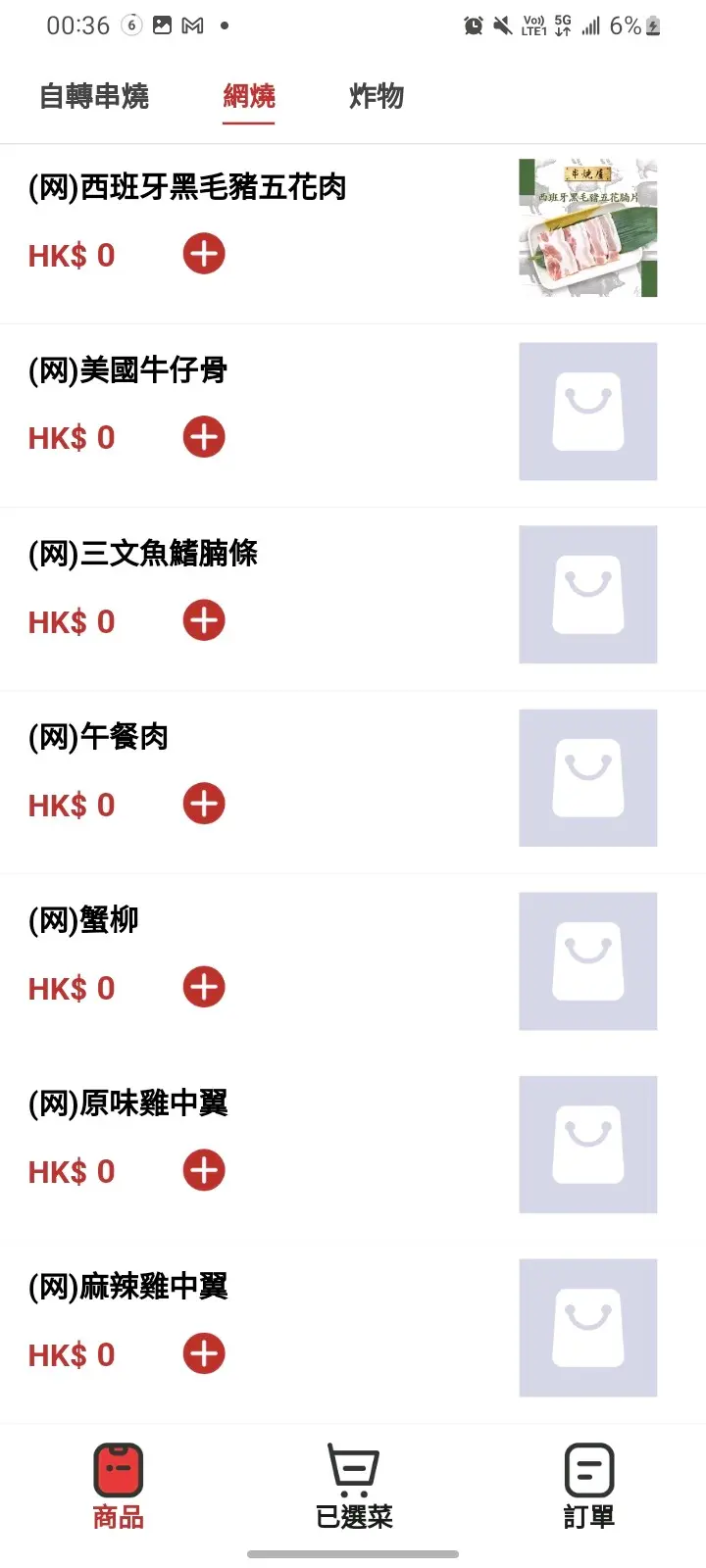
Task: Add (网)蟹柳 with its plus button
Action: point(204,987)
